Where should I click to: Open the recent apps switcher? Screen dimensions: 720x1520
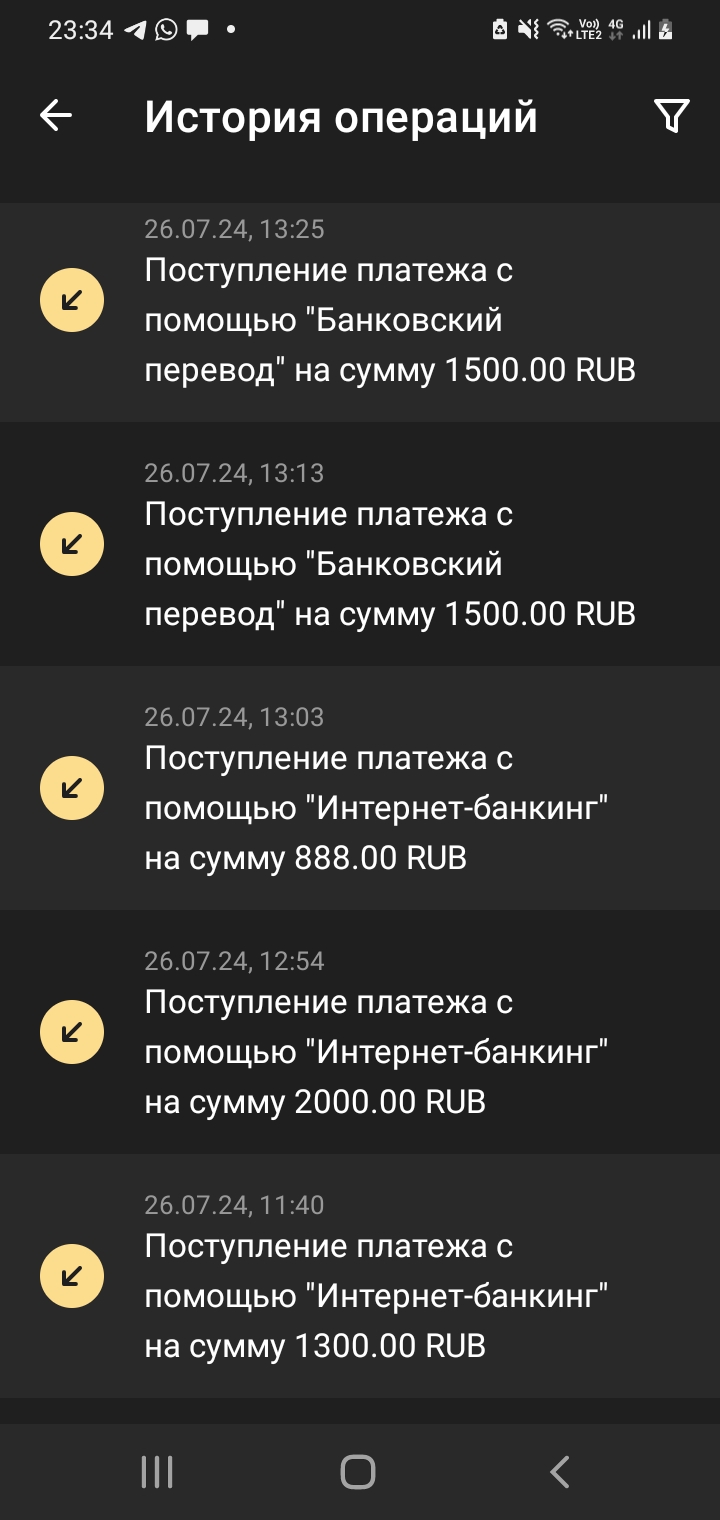[x=157, y=1472]
